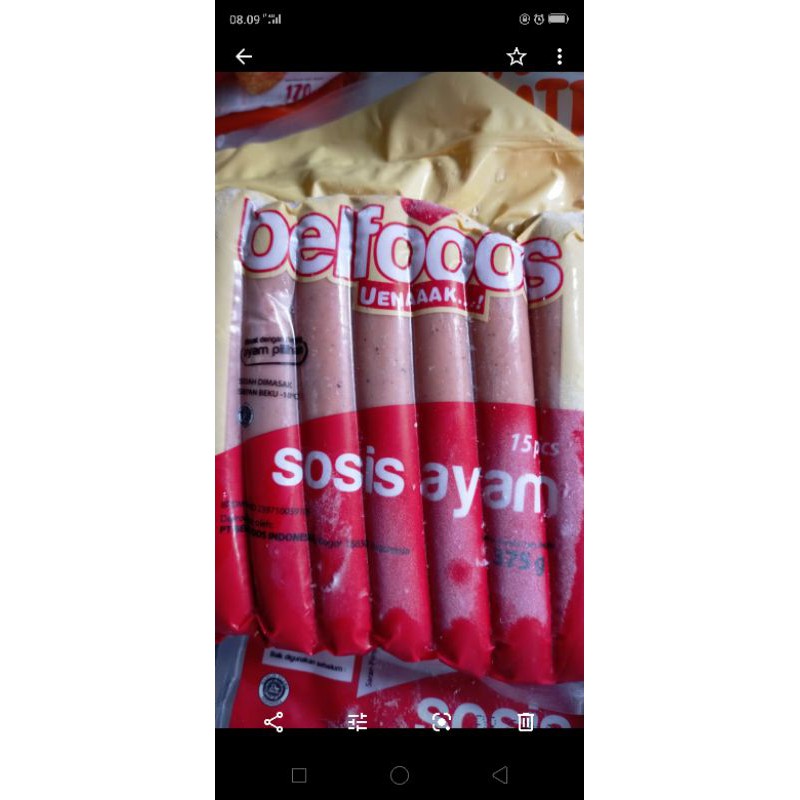Viewport: 800px width, 800px height.
Task: Delete this photo with the trash icon
Action: click(526, 721)
